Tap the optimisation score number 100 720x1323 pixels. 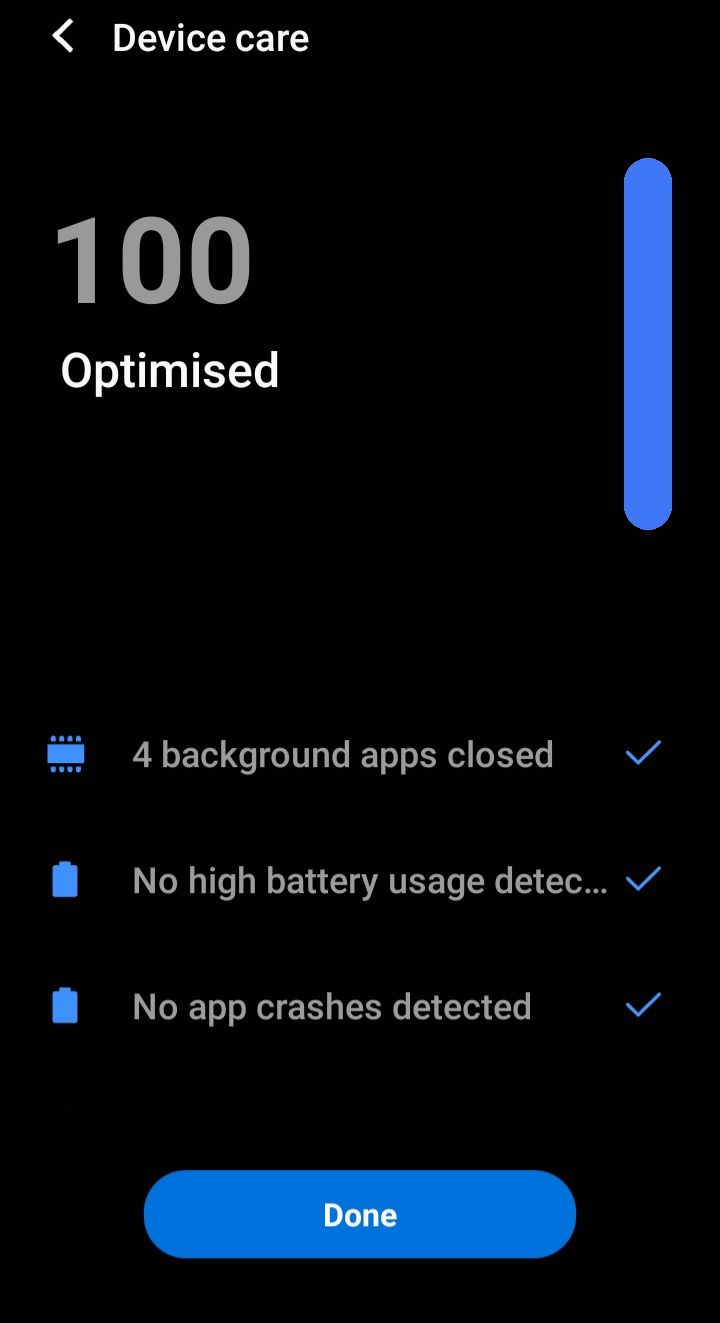[x=153, y=258]
